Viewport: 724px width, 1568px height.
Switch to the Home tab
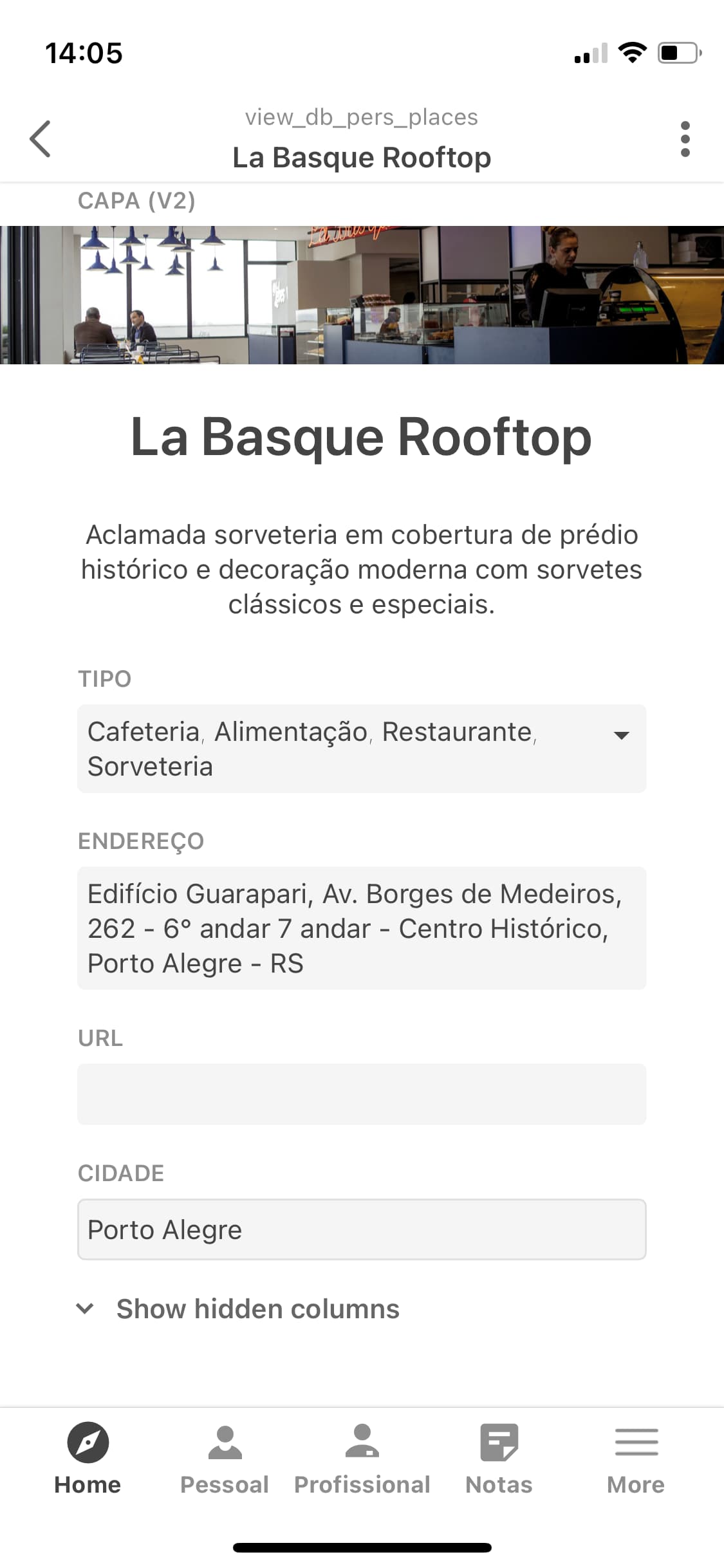pos(88,1458)
